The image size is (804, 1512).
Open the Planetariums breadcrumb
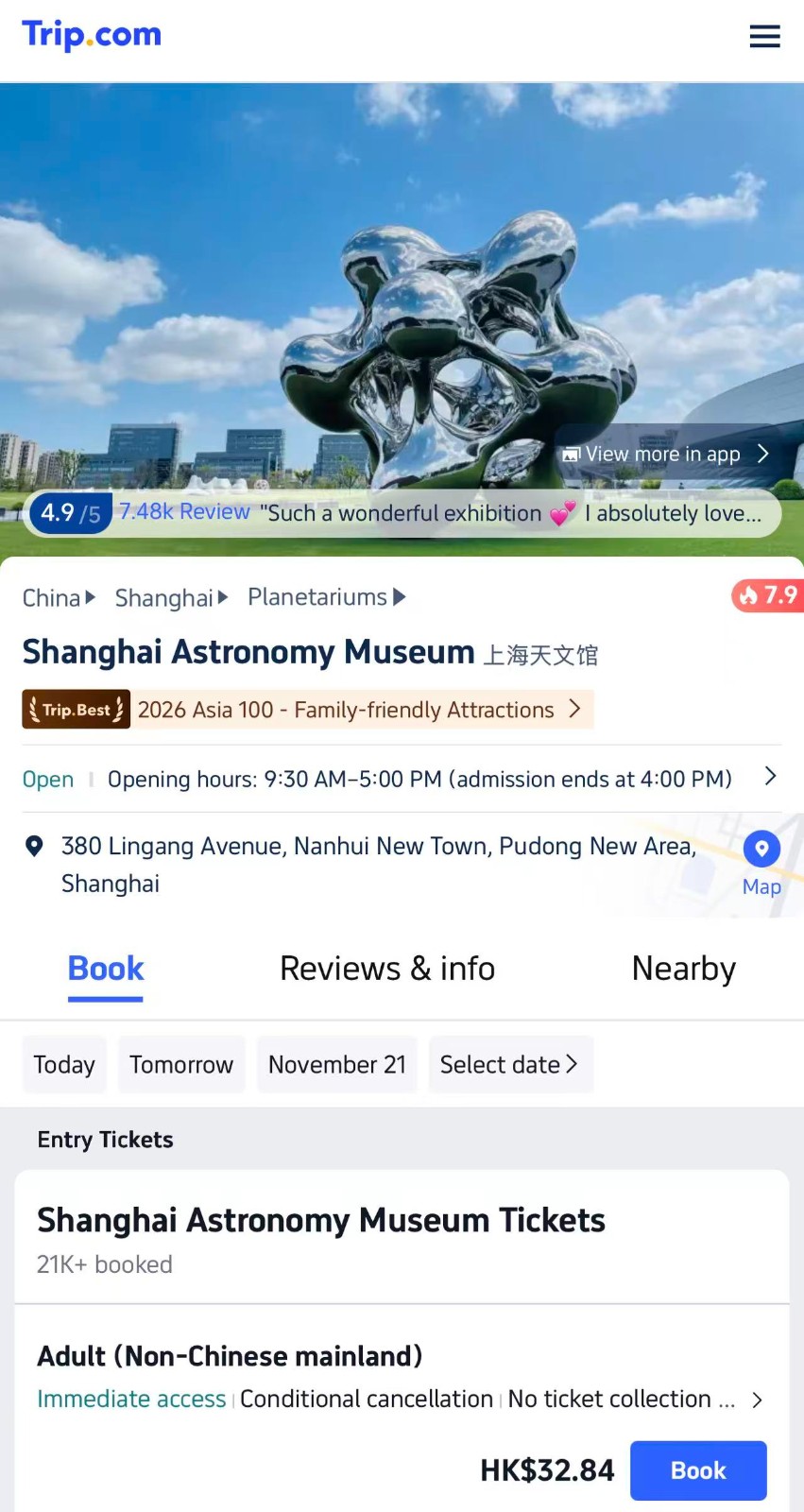click(x=326, y=597)
